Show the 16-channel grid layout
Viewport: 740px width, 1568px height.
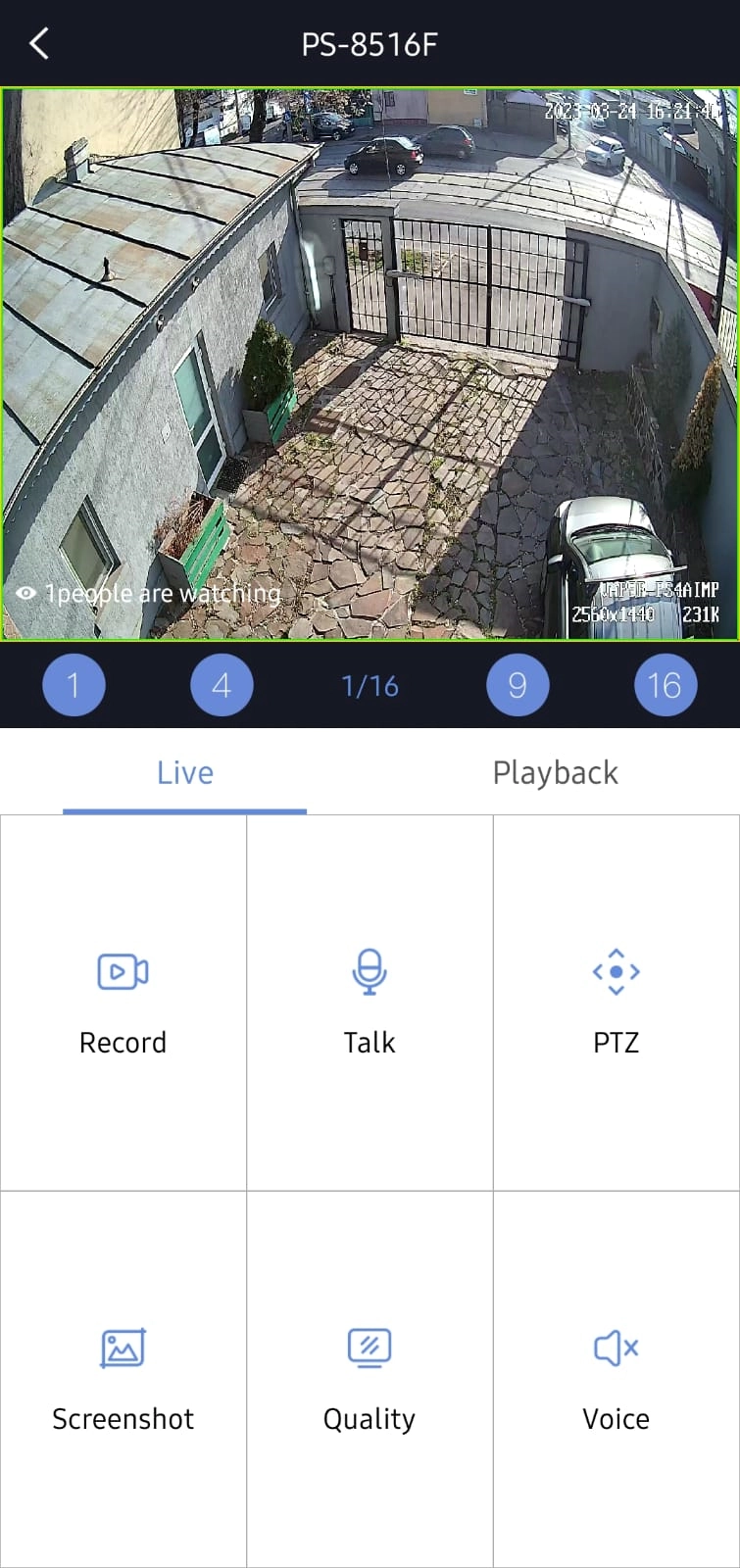pos(666,685)
